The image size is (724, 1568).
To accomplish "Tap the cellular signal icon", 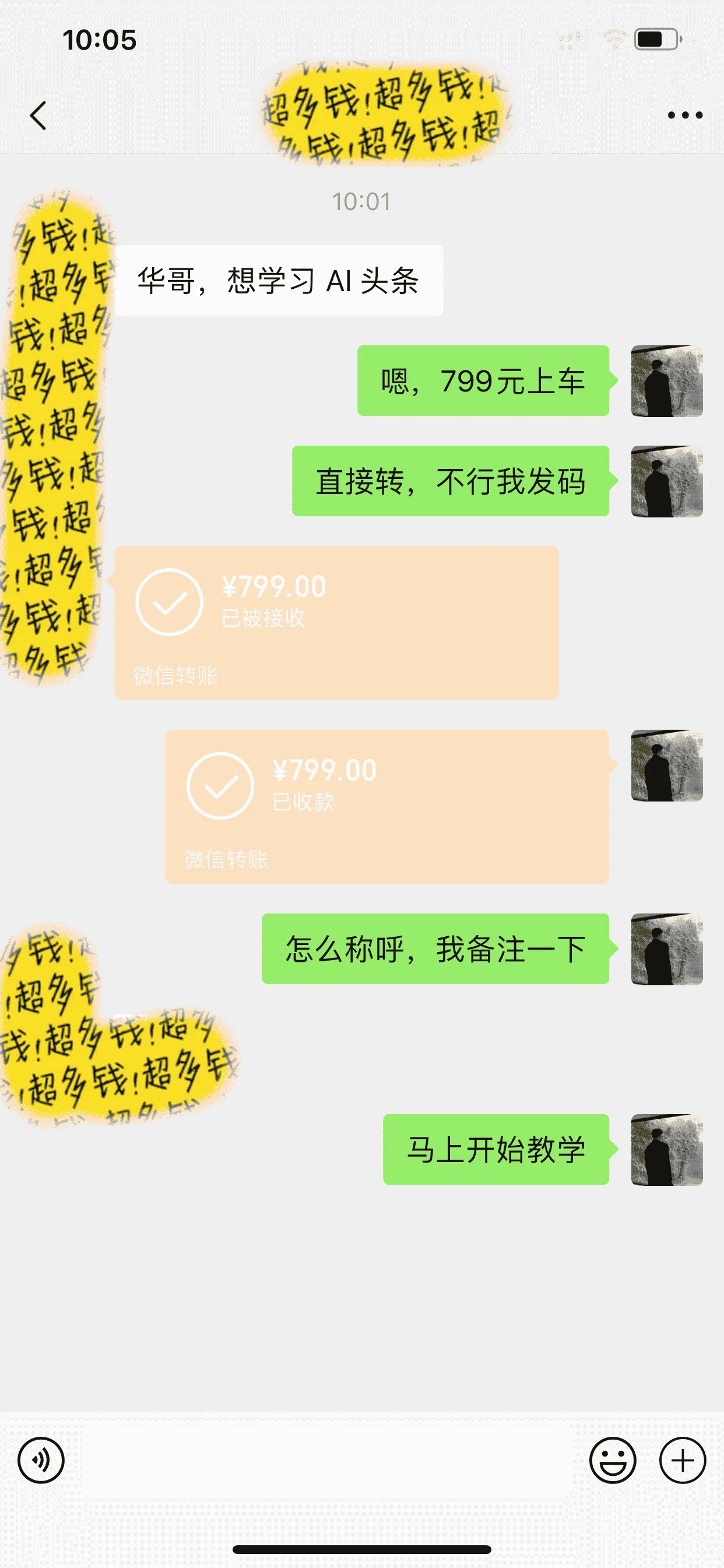I will pyautogui.click(x=571, y=38).
